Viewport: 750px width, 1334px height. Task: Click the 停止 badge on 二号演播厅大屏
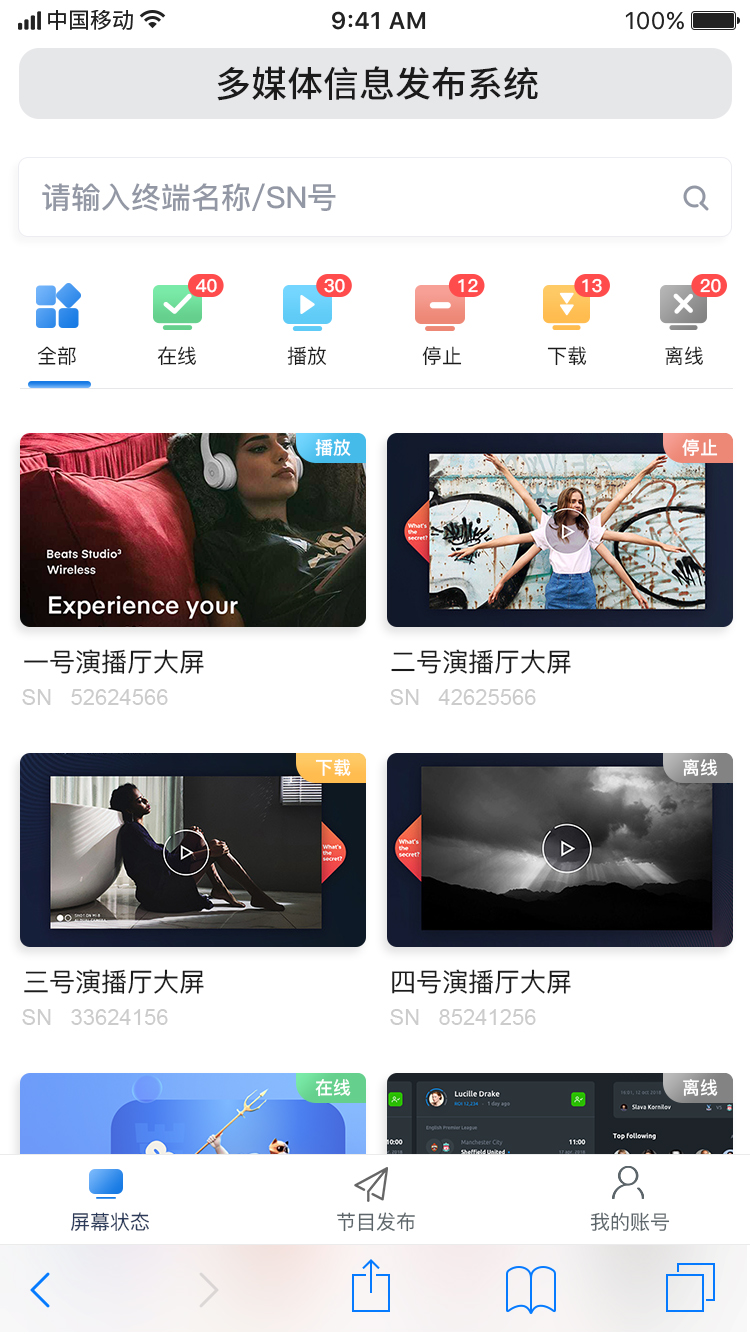pos(699,448)
